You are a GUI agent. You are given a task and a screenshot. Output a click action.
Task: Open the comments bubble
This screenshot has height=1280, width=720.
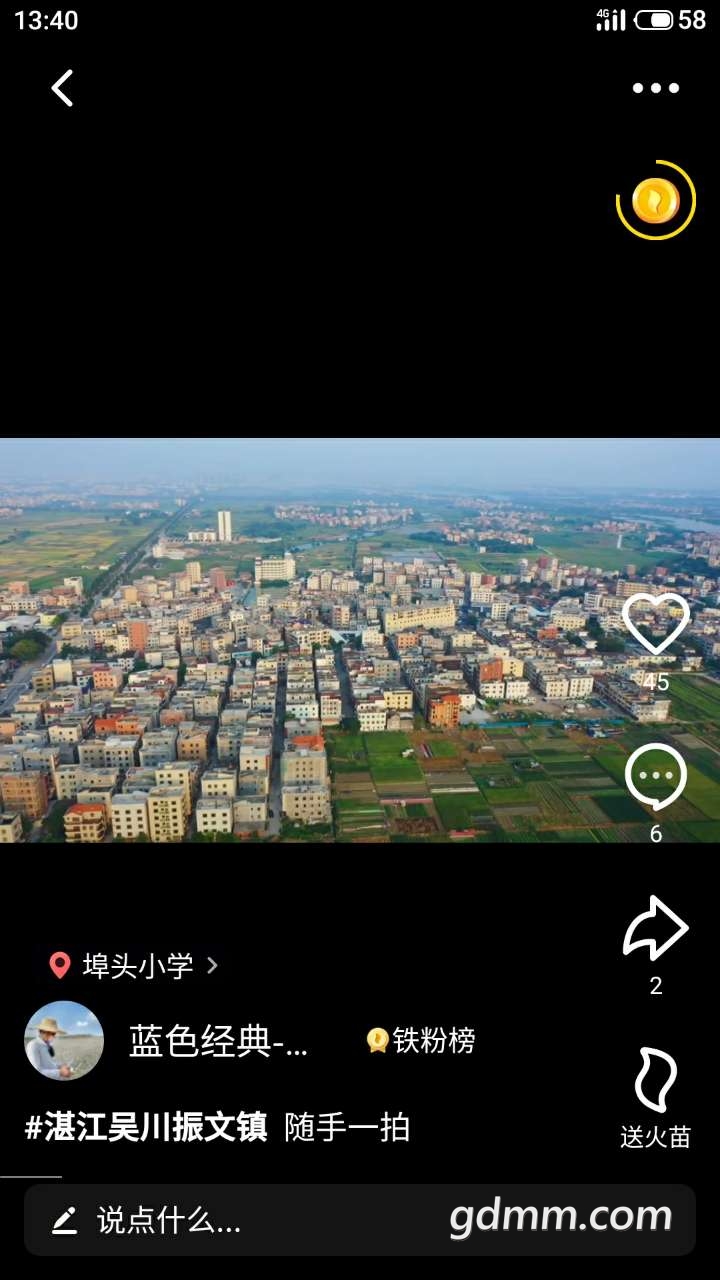tap(655, 777)
